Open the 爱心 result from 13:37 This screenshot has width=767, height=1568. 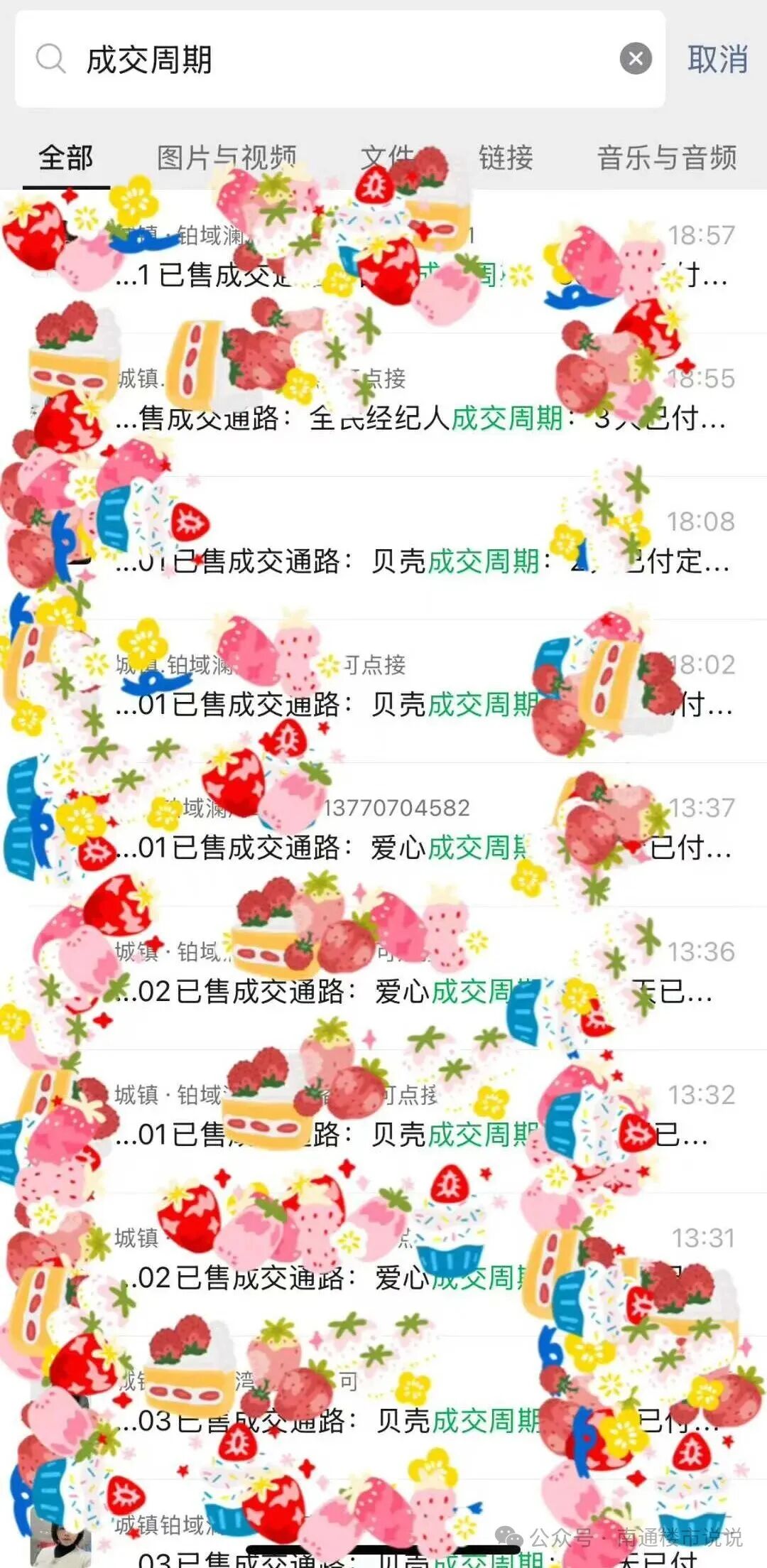(383, 835)
